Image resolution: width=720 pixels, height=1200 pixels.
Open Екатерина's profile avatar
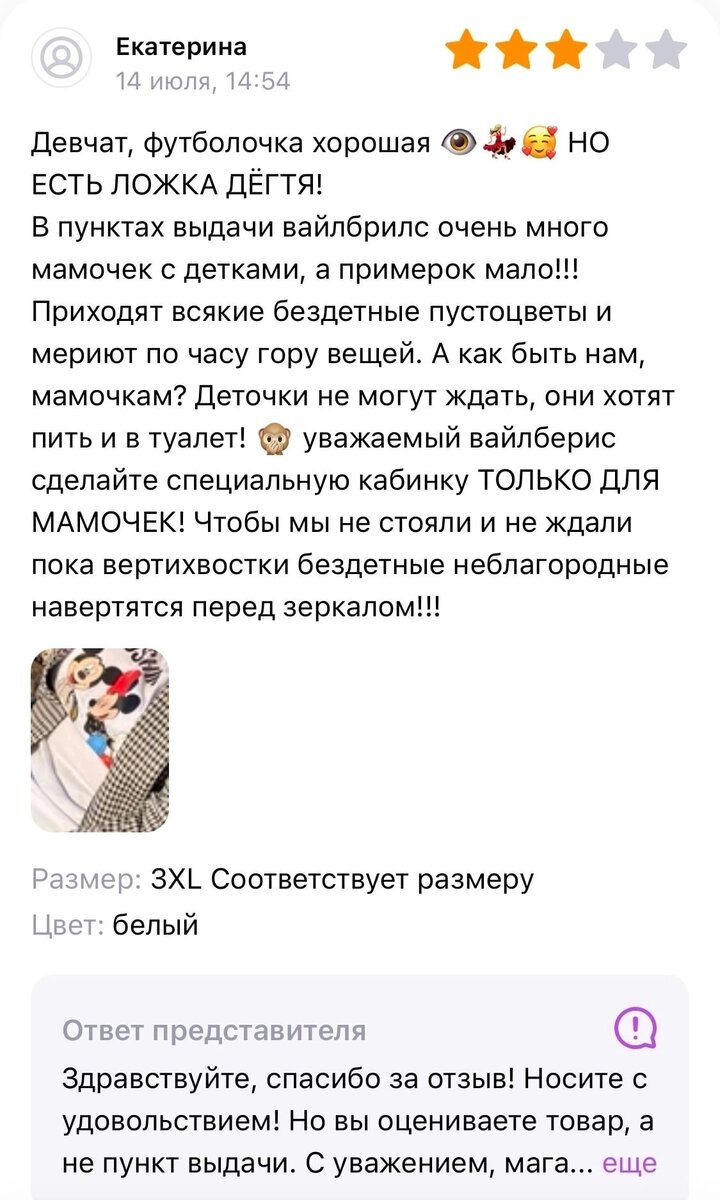point(63,59)
